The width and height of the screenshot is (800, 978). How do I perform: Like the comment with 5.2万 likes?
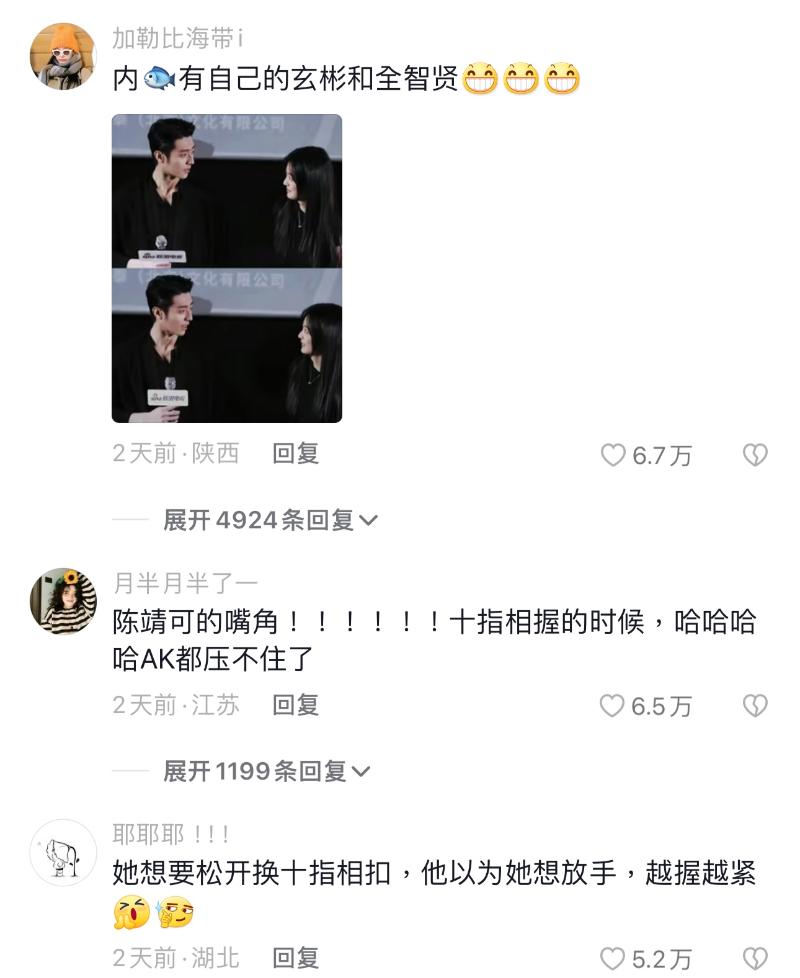(x=613, y=960)
